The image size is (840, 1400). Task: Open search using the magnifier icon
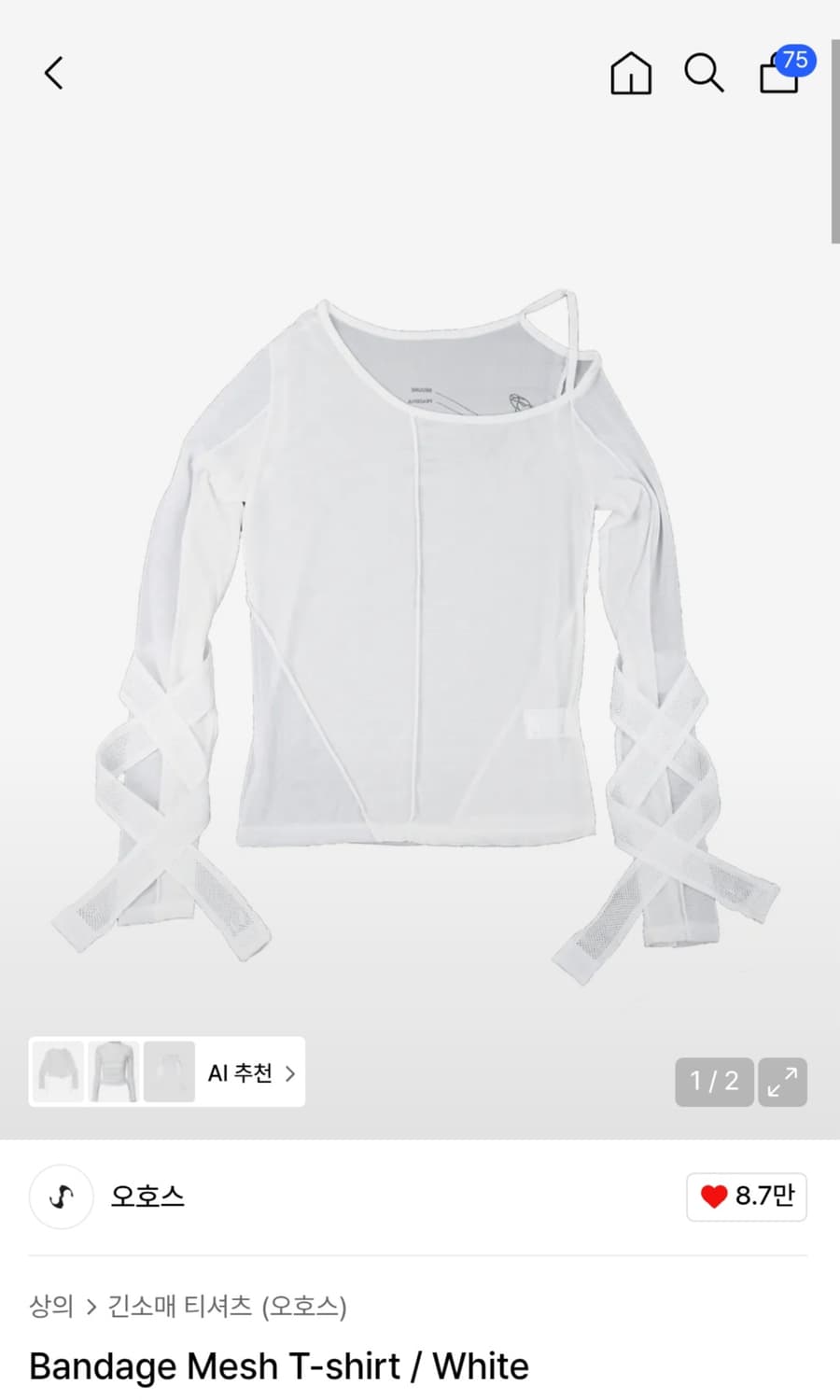click(x=704, y=74)
